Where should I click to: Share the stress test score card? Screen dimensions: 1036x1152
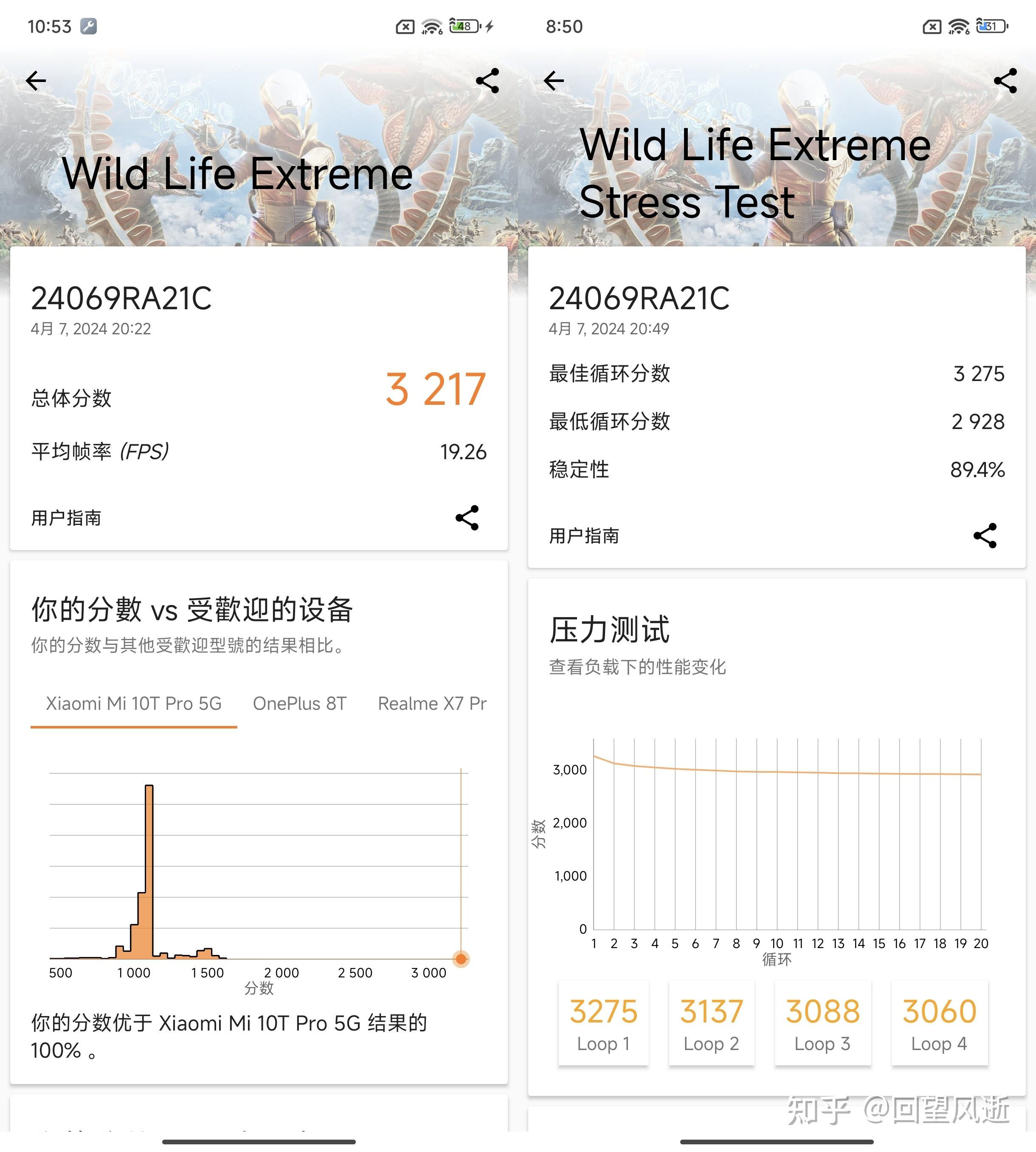985,535
